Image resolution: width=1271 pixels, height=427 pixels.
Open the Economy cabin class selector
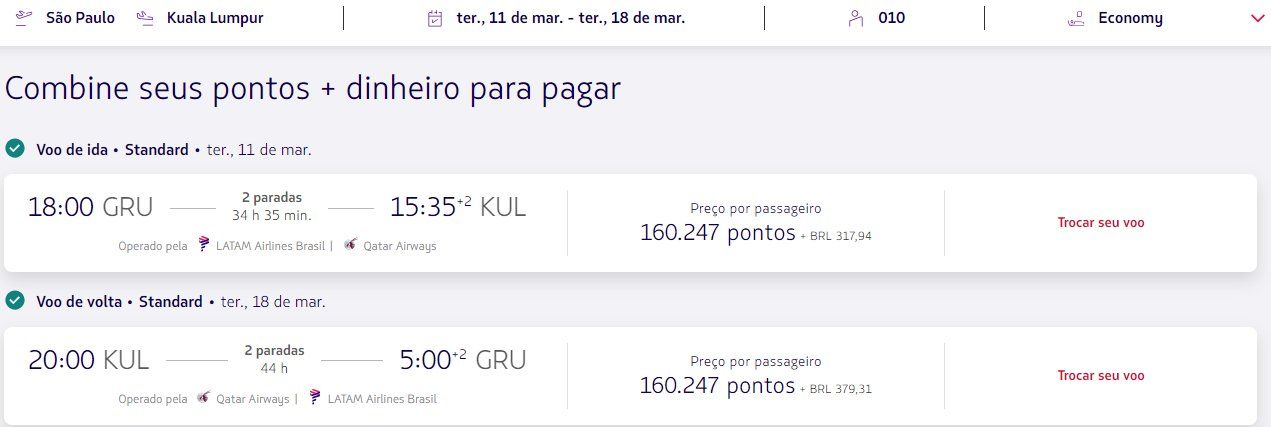pyautogui.click(x=1129, y=18)
